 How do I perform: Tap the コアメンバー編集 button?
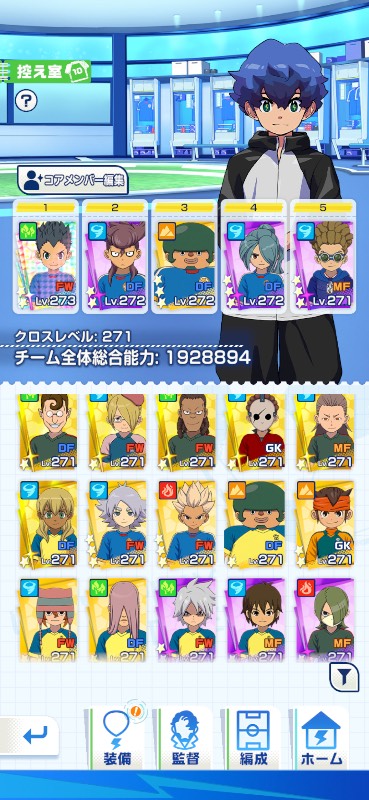point(72,180)
